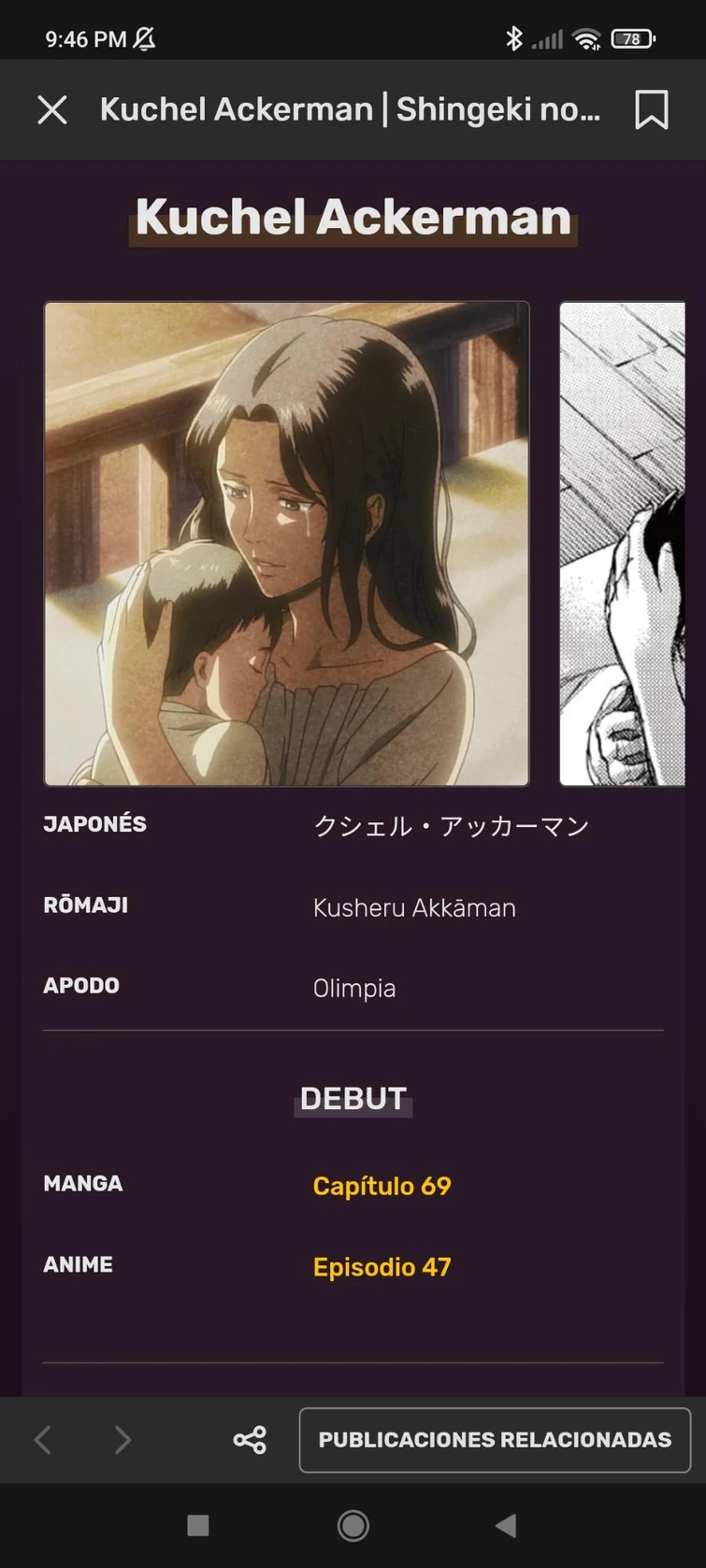
Task: View the manga panel image
Action: pyautogui.click(x=631, y=542)
